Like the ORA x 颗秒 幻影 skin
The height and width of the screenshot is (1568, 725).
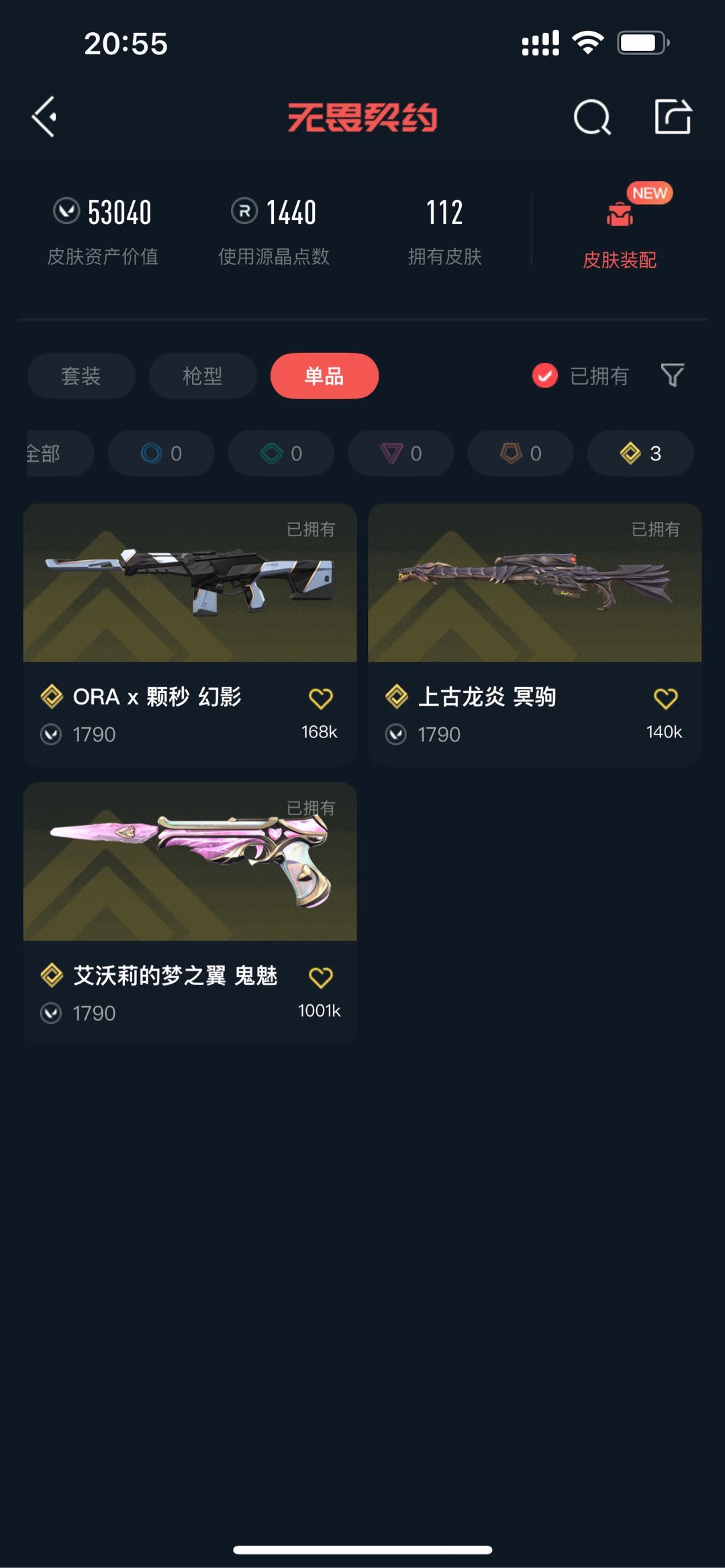click(x=321, y=698)
